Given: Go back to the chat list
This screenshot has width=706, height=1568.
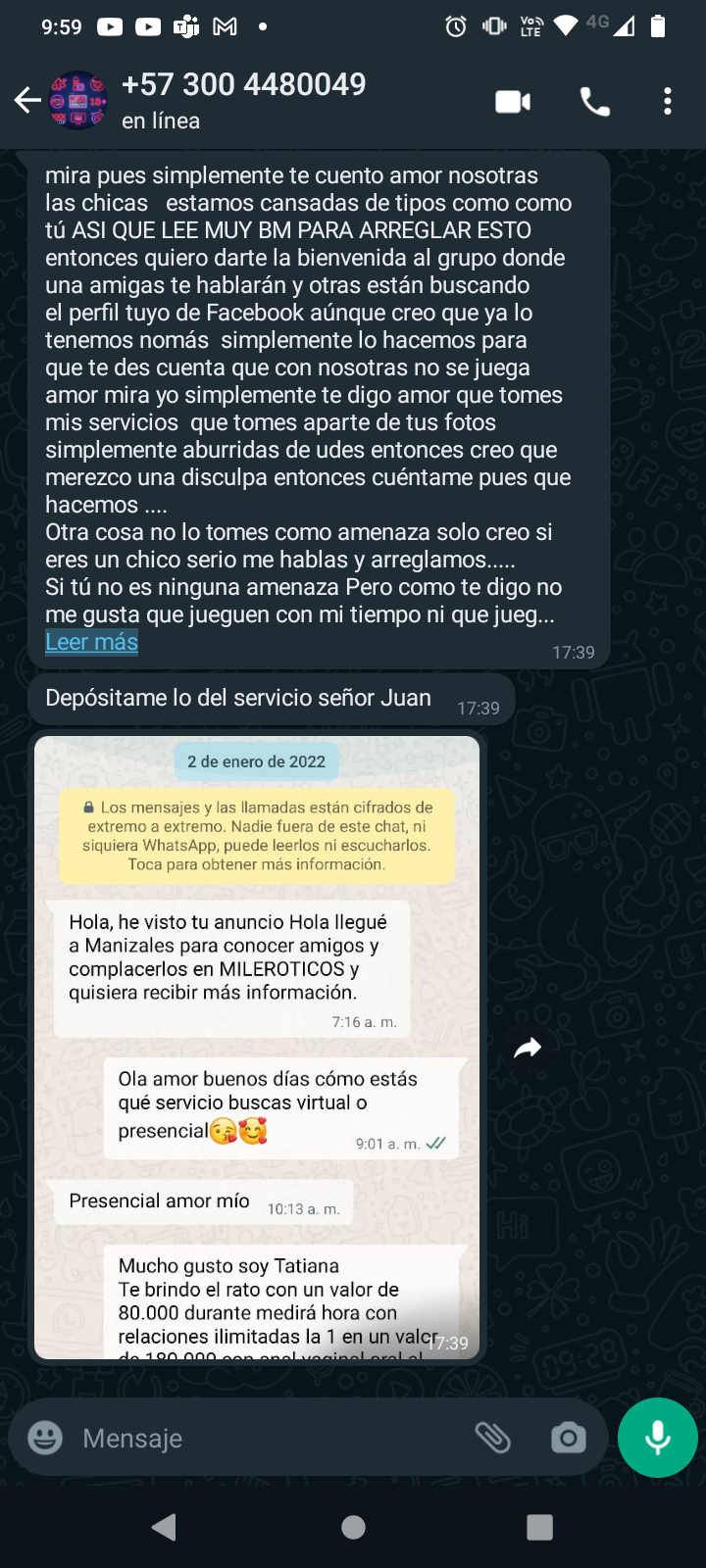Looking at the screenshot, I should point(27,100).
